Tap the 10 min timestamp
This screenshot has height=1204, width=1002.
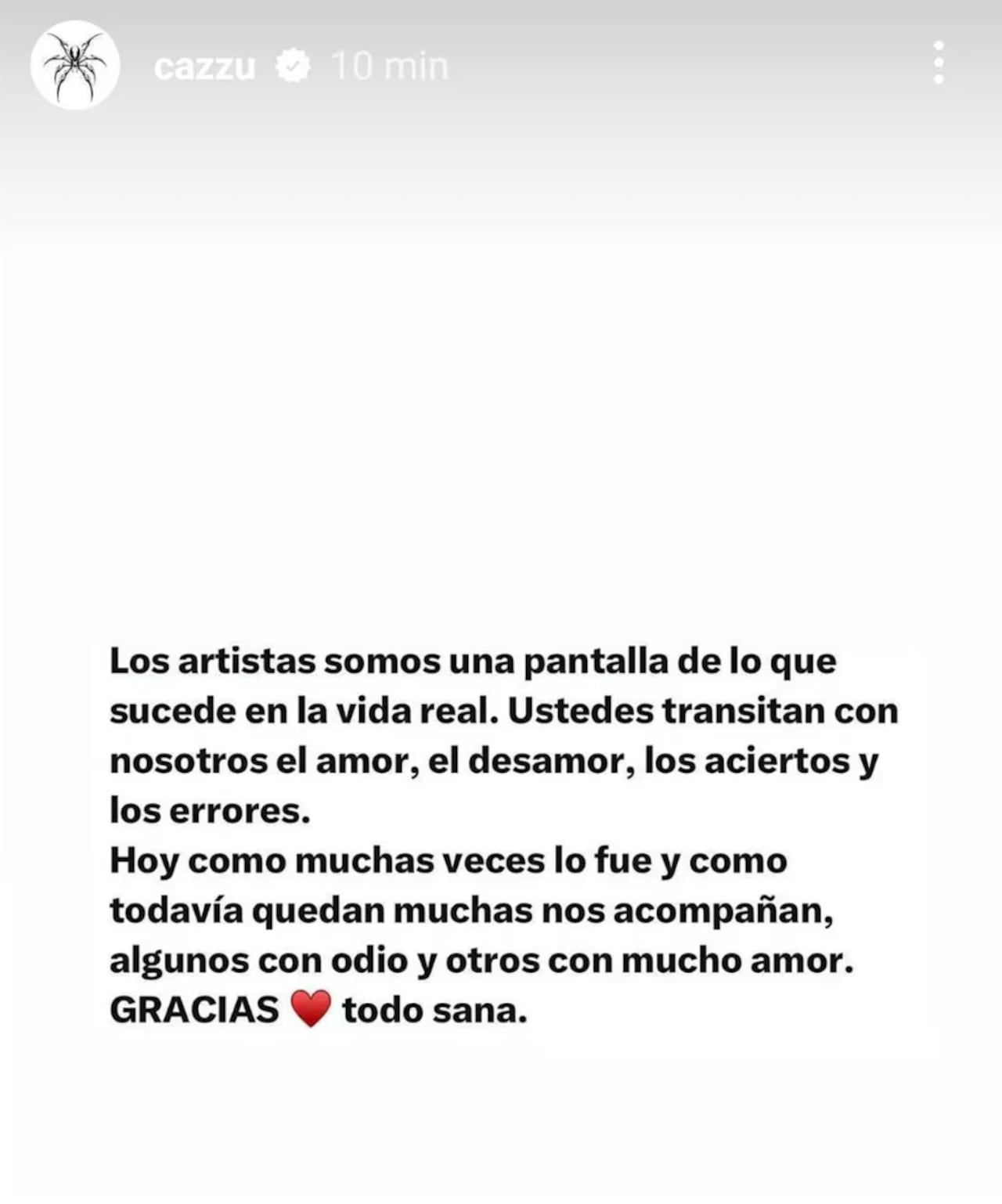click(x=389, y=66)
